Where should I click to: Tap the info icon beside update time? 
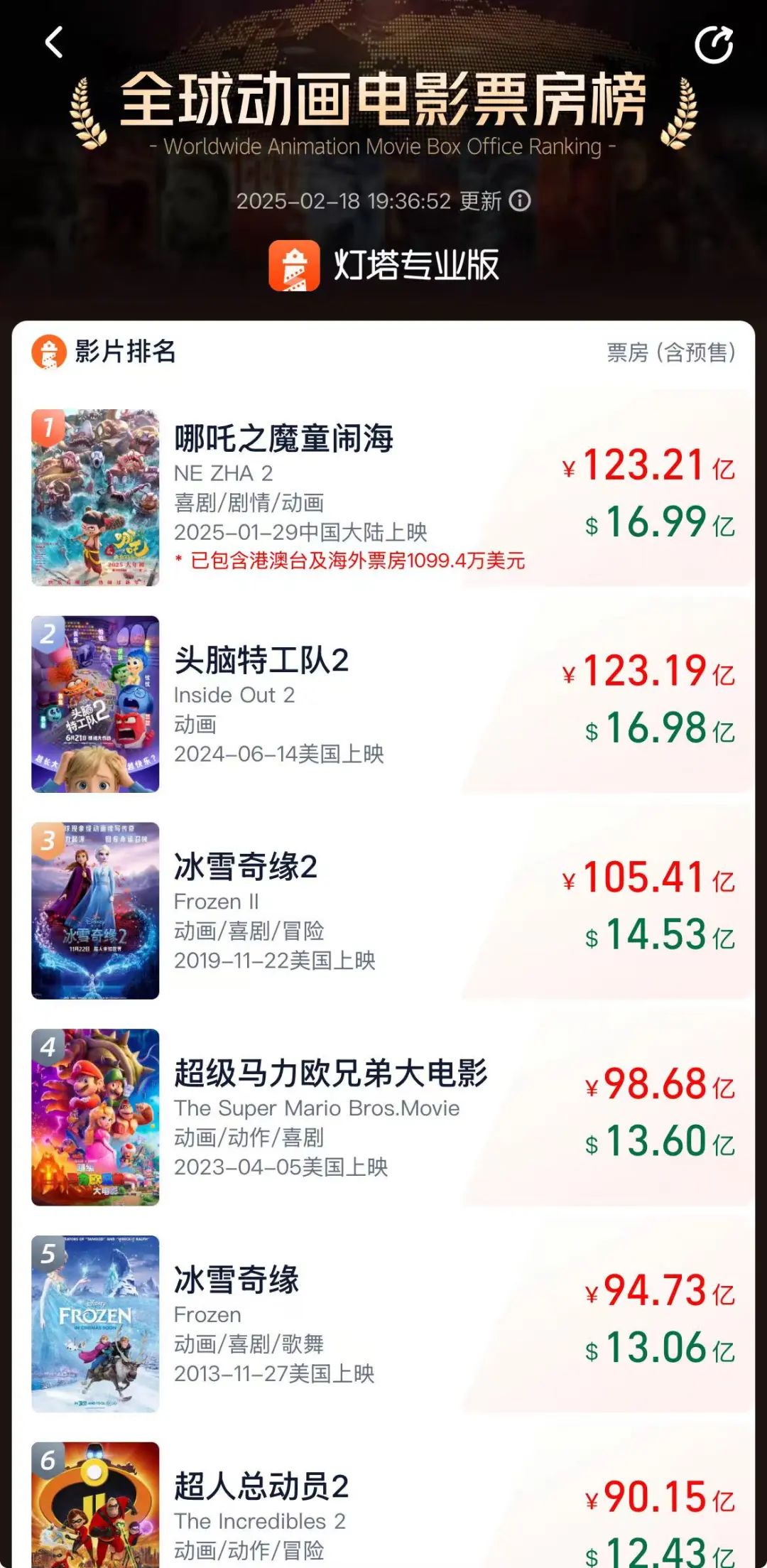point(521,200)
